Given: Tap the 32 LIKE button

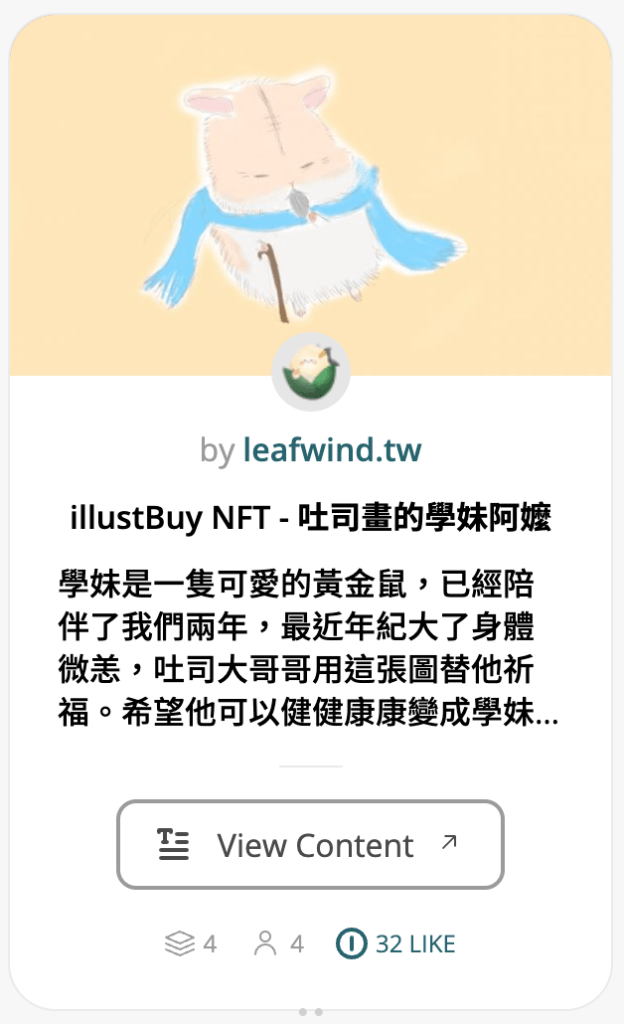Looking at the screenshot, I should pos(396,943).
